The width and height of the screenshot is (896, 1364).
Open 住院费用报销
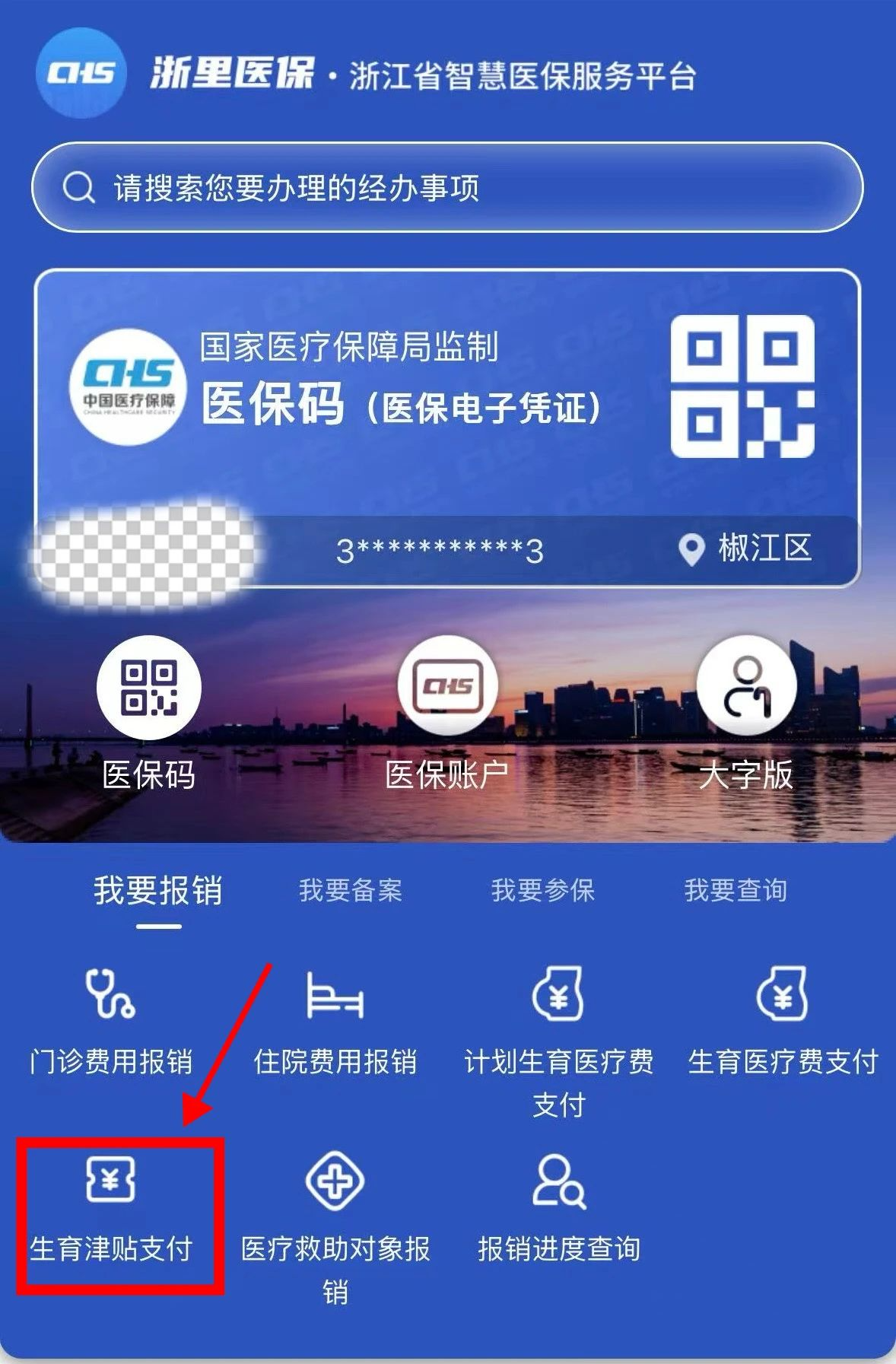click(x=335, y=1019)
